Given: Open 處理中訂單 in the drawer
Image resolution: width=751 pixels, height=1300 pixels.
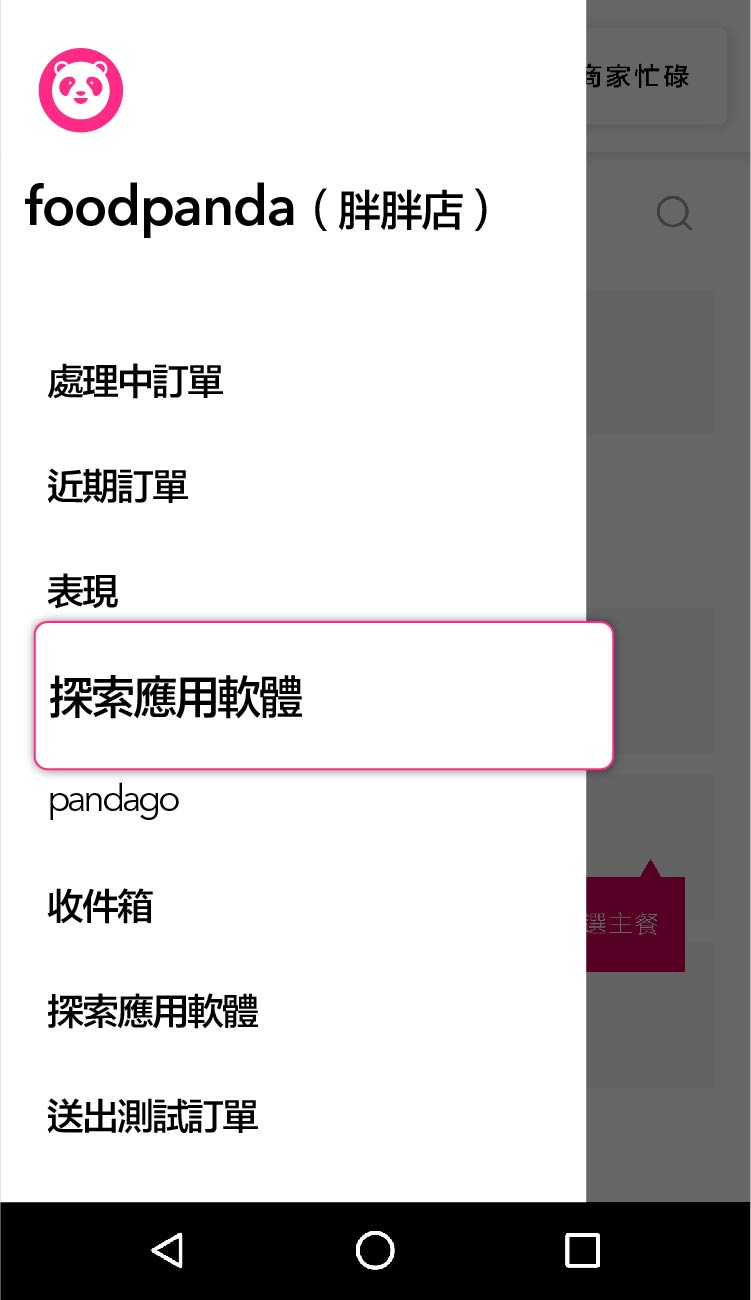Looking at the screenshot, I should (135, 382).
